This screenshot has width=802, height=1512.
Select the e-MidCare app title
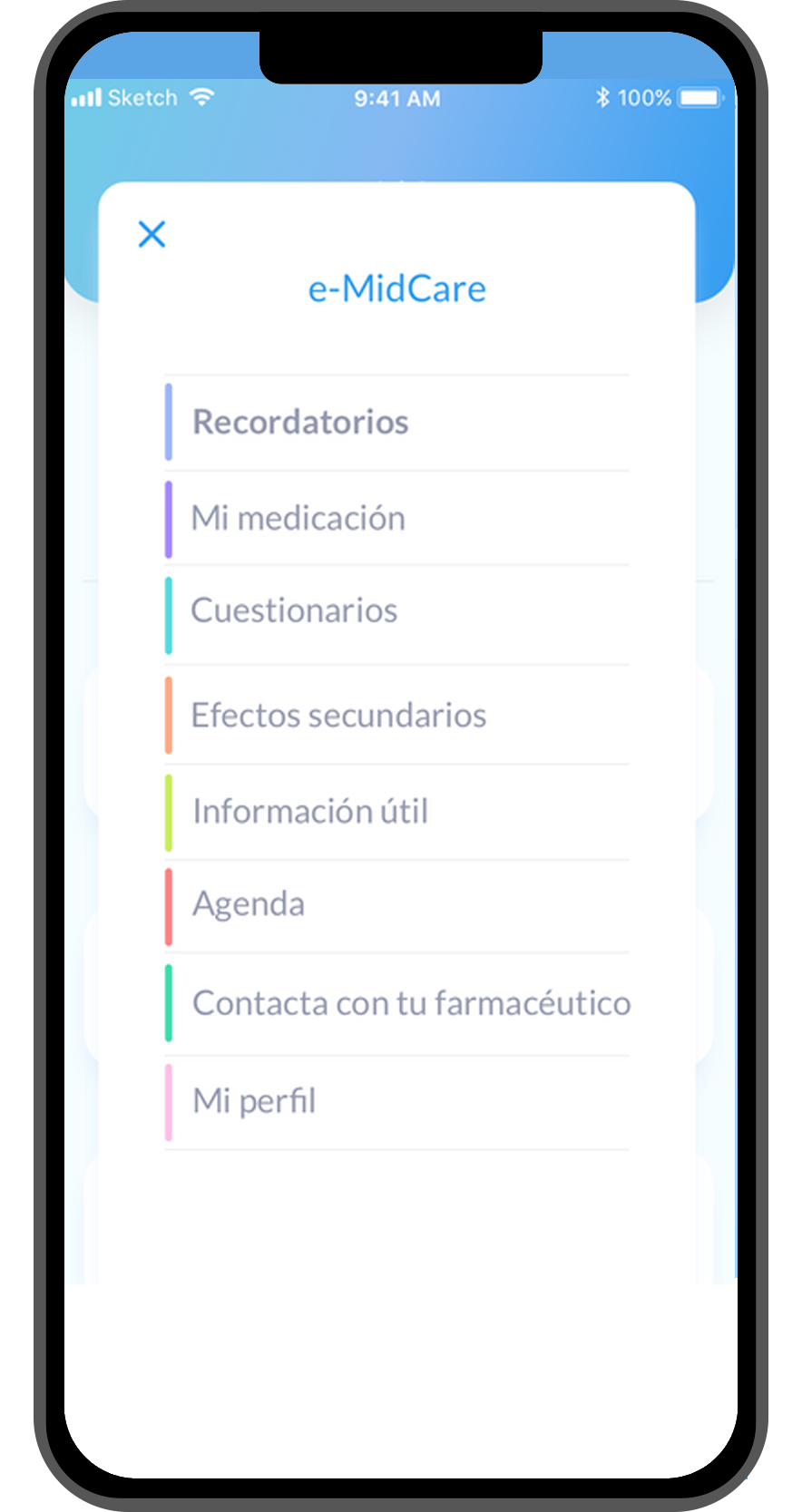click(397, 288)
